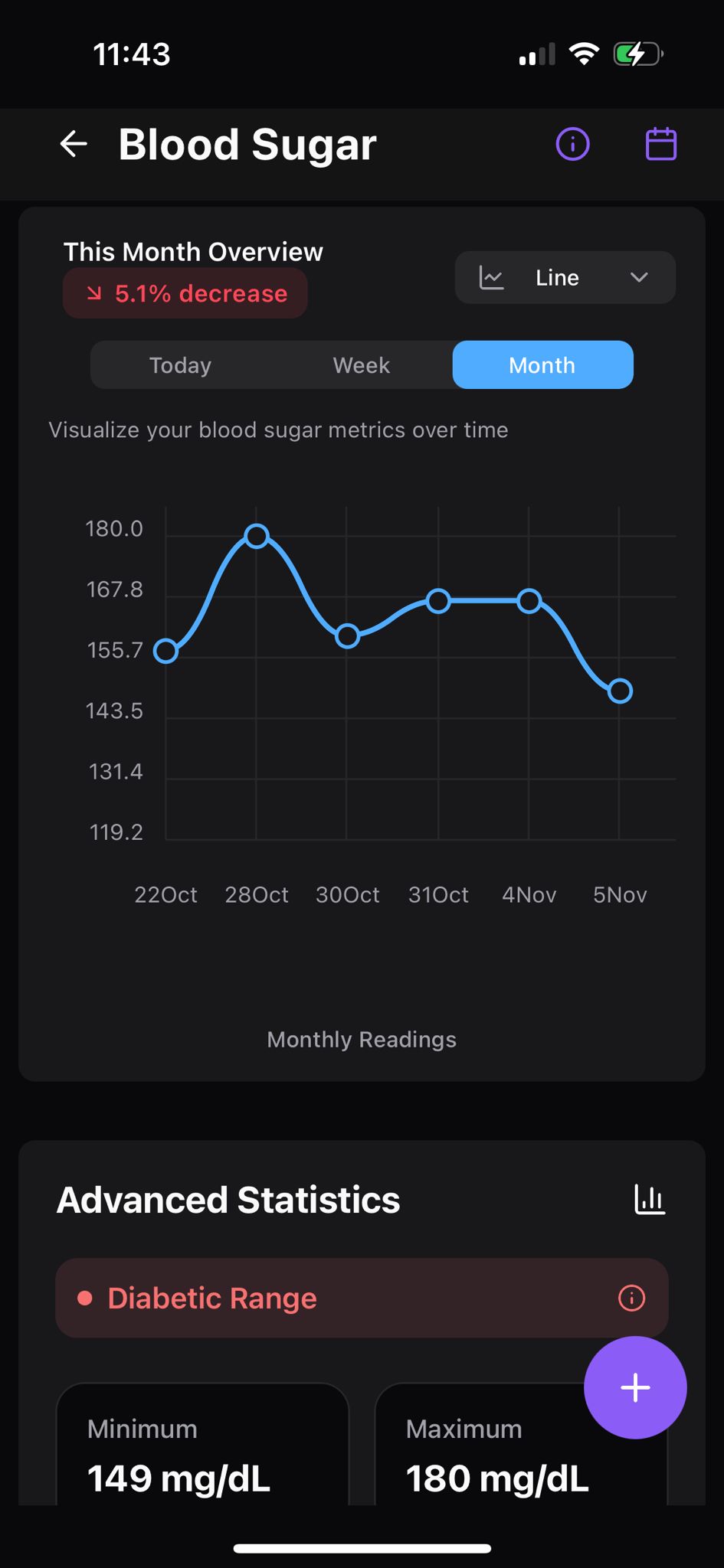This screenshot has width=724, height=1568.
Task: Open the Advanced Statistics chart icon
Action: tap(650, 1200)
